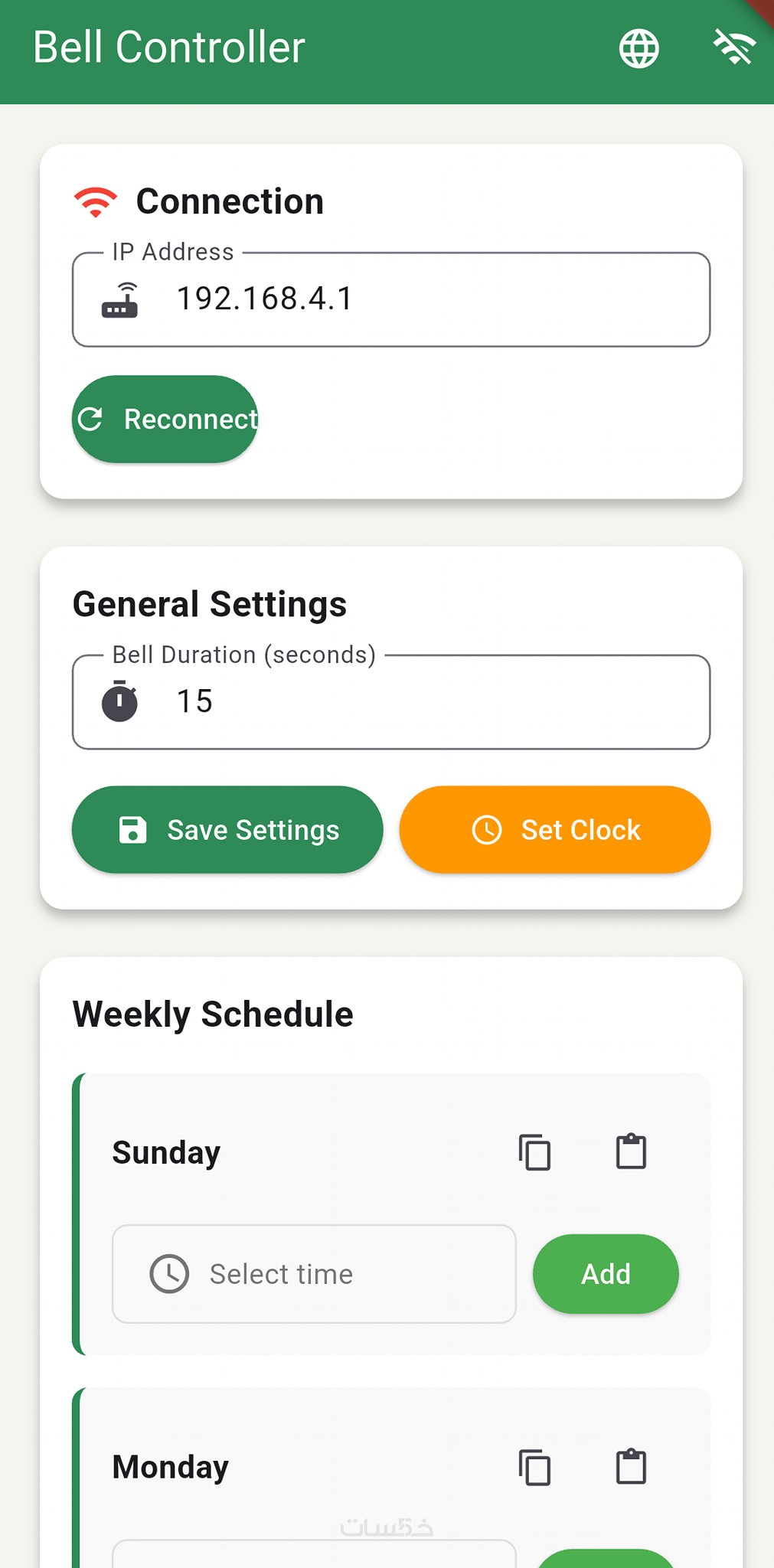Image resolution: width=774 pixels, height=1568 pixels.
Task: Paste schedule into Monday
Action: [x=632, y=1466]
